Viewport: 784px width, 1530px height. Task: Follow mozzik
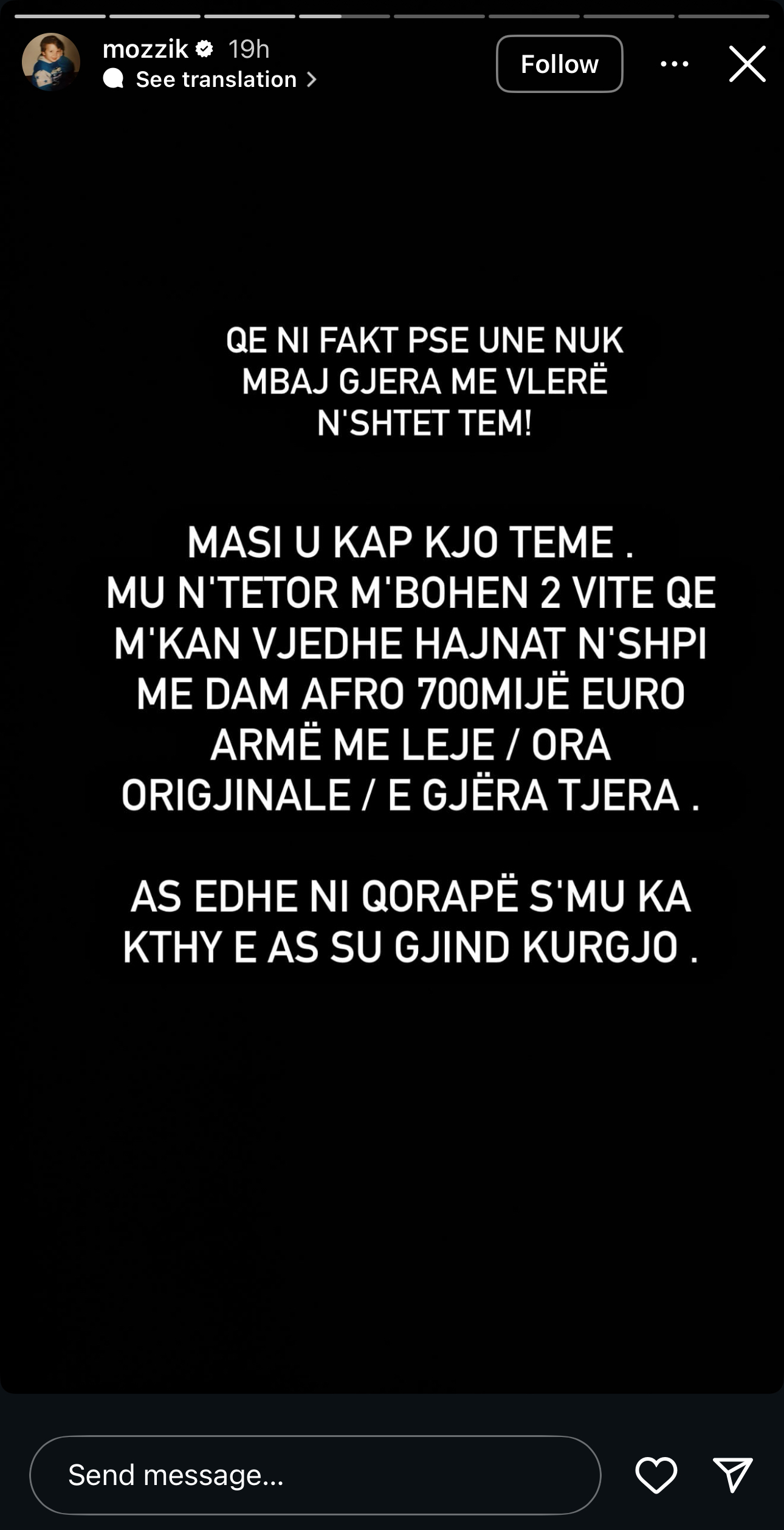tap(559, 64)
